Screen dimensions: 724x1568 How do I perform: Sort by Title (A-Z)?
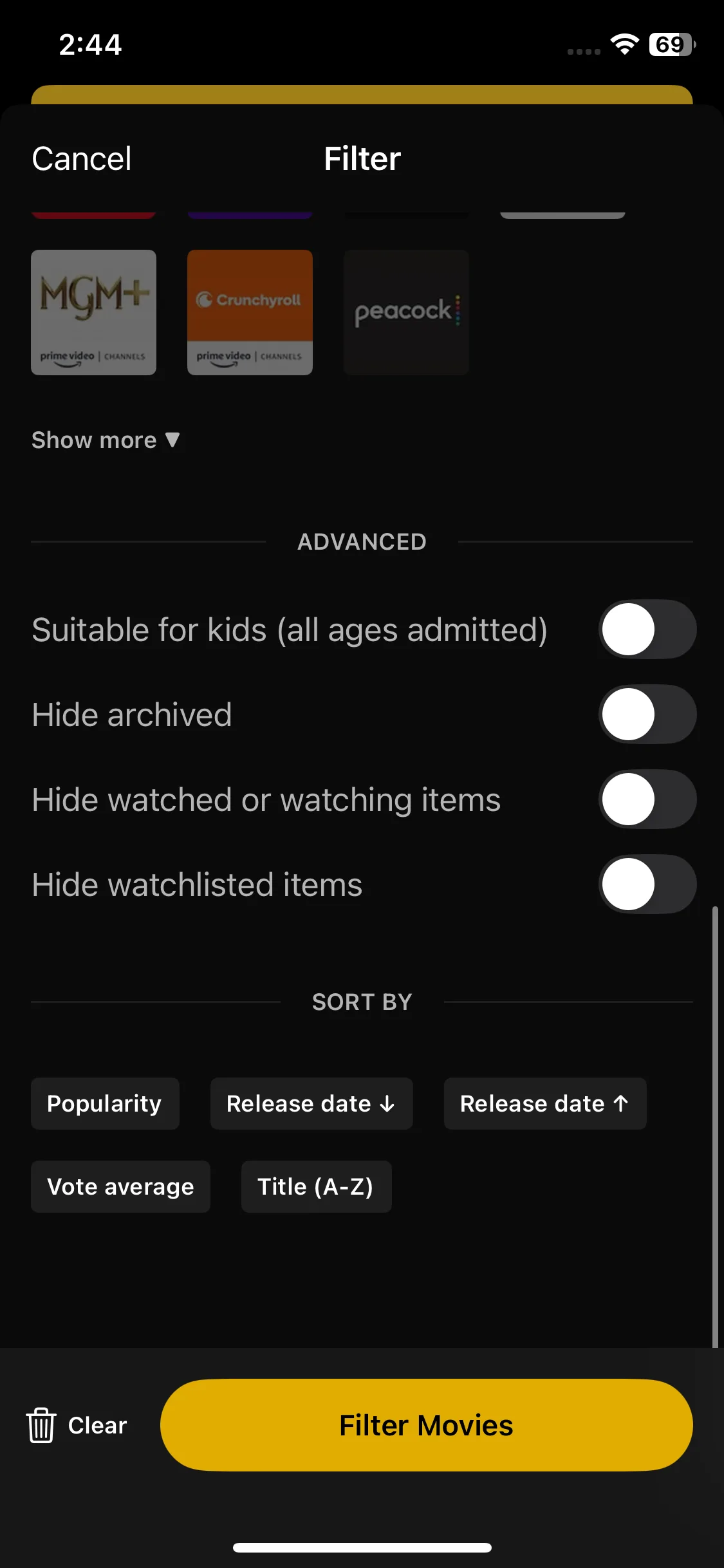(316, 1187)
